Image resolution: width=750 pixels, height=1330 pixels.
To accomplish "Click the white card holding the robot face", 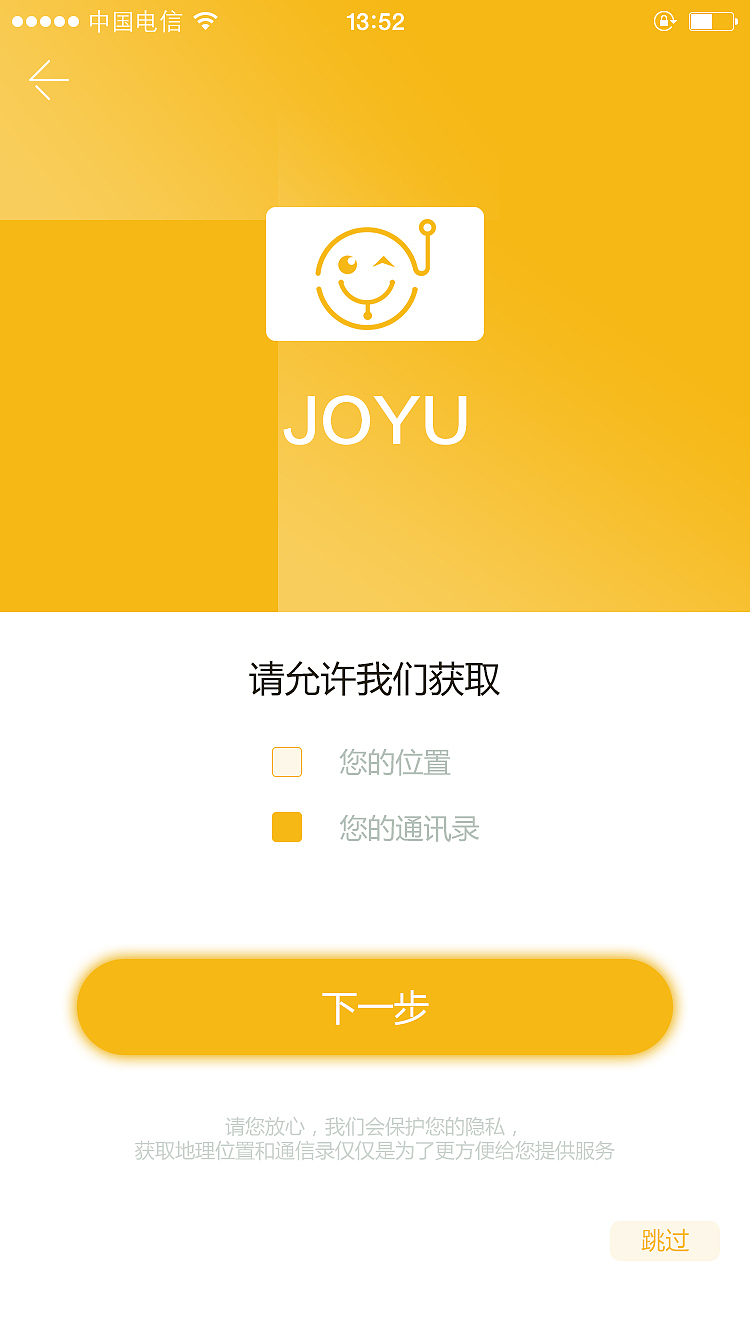I will tap(374, 273).
